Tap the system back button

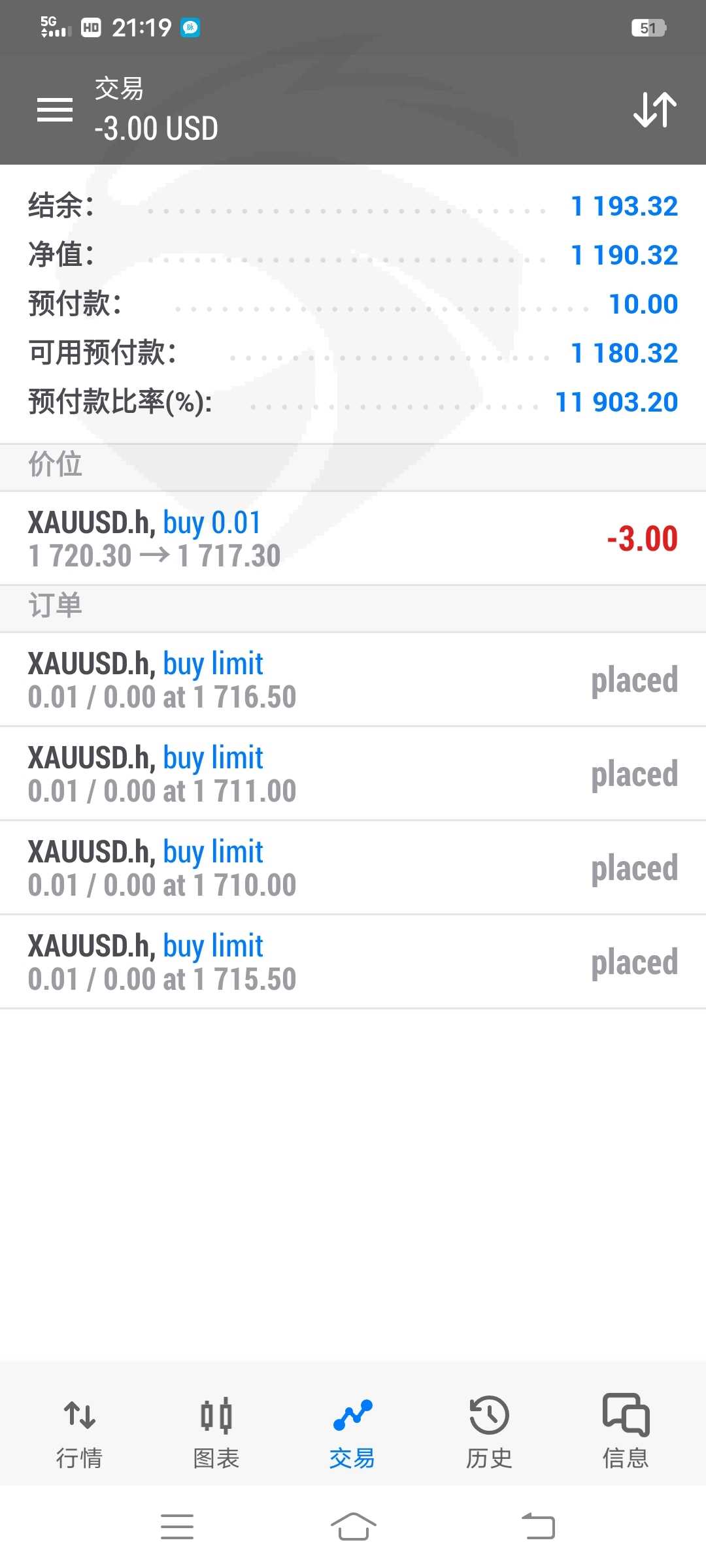pyautogui.click(x=538, y=1527)
